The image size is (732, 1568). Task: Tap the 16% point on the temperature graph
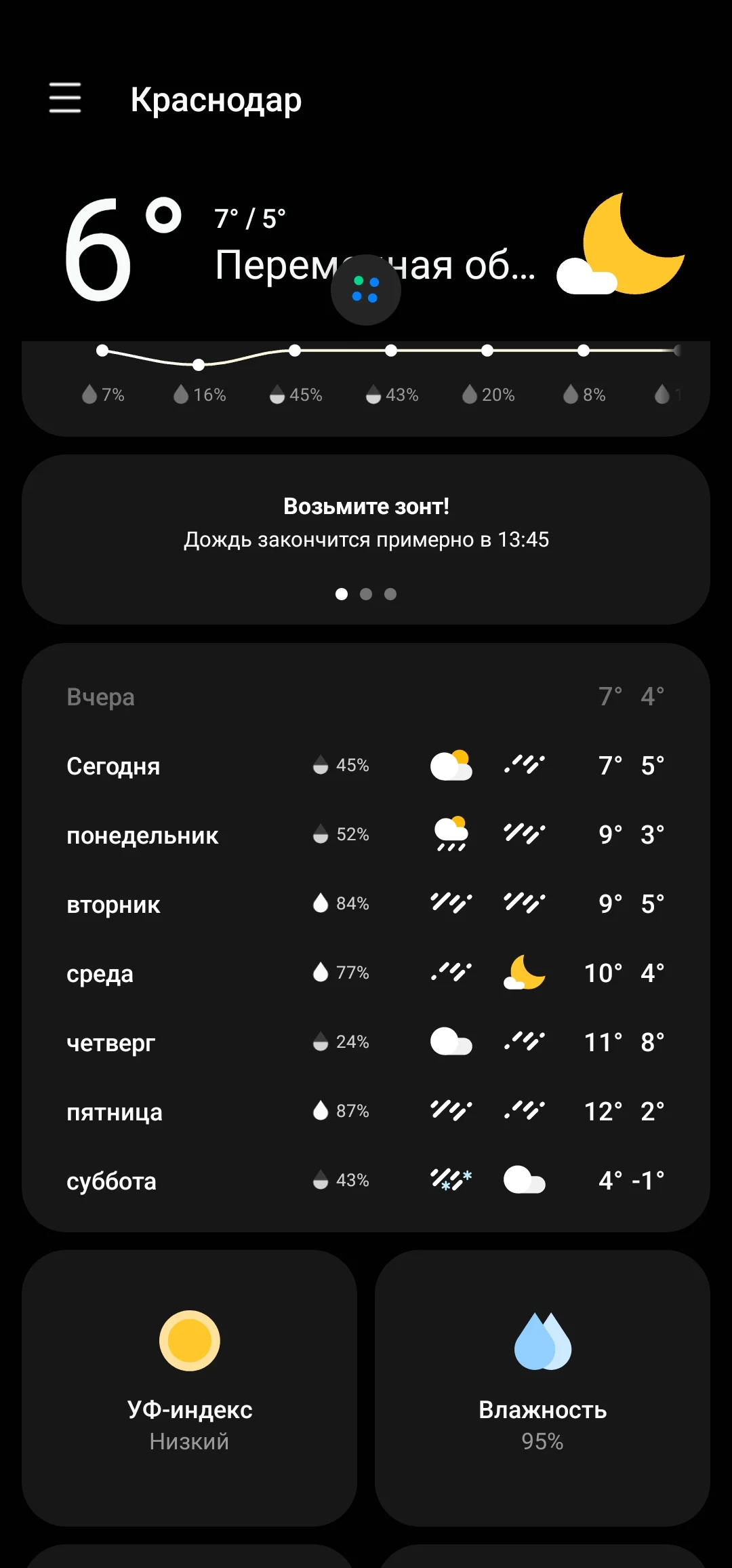(x=198, y=364)
